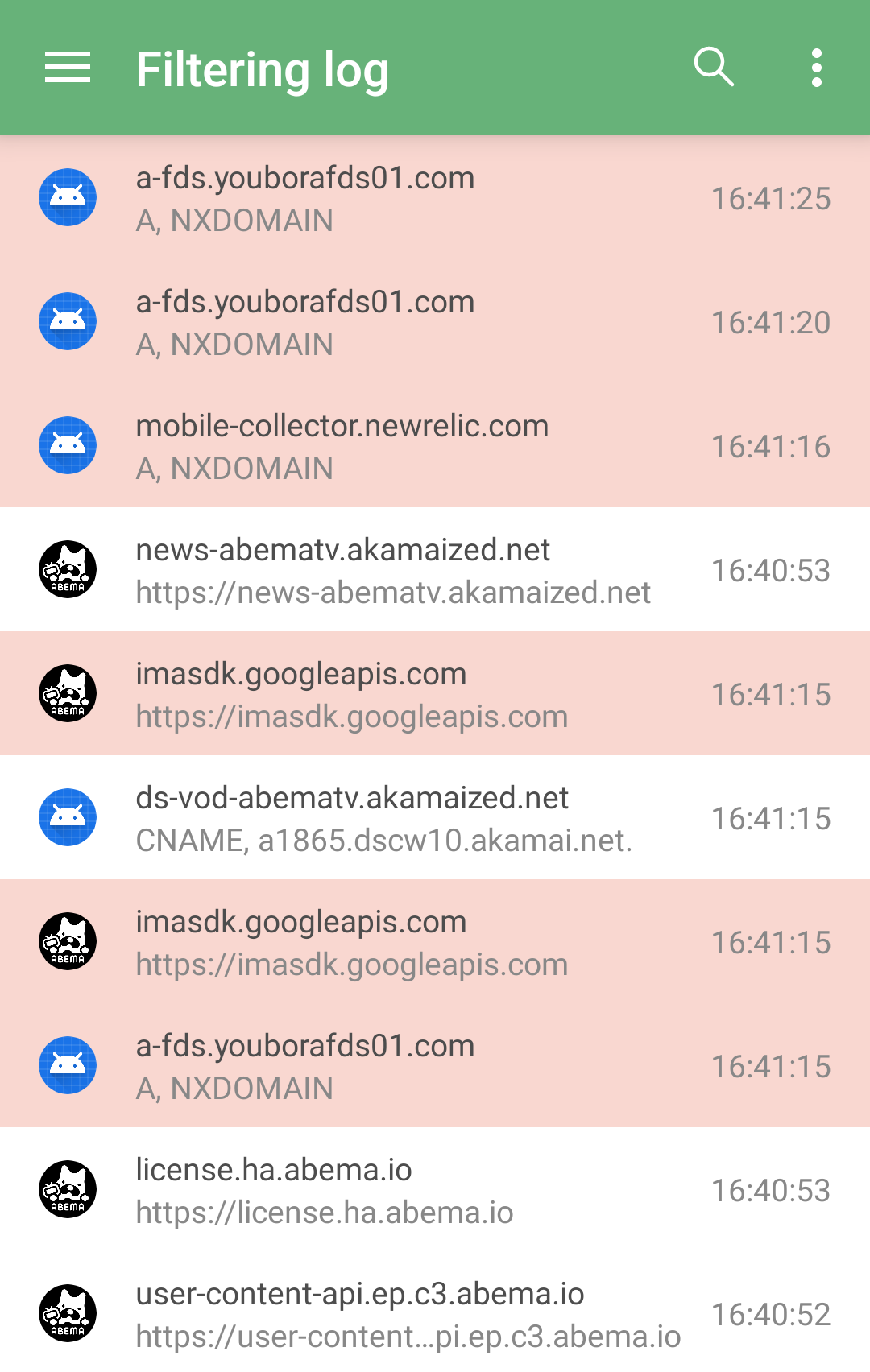Screen dimensions: 870x1372
Task: Click the https://imasdk.googleapis.com link text
Action: point(352,715)
